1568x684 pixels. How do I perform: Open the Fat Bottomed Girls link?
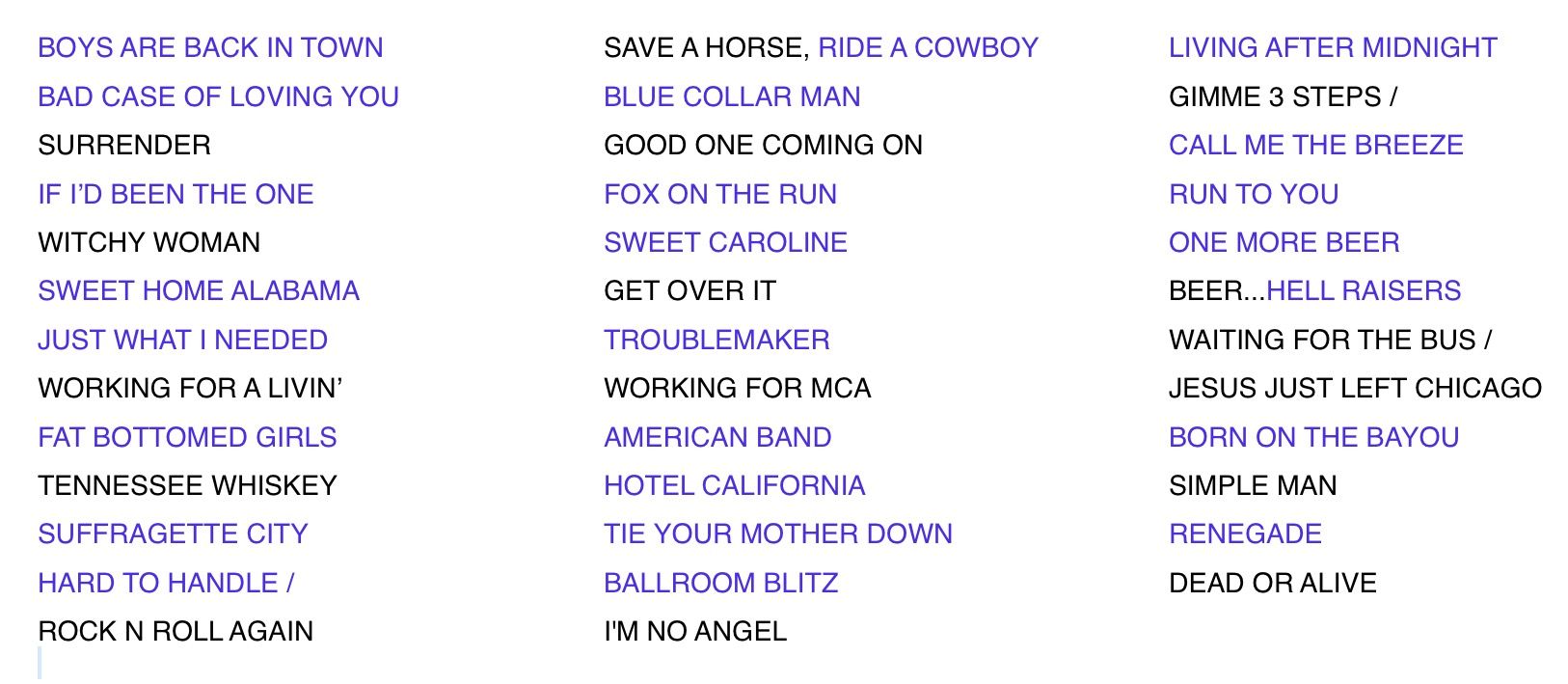pos(187,437)
